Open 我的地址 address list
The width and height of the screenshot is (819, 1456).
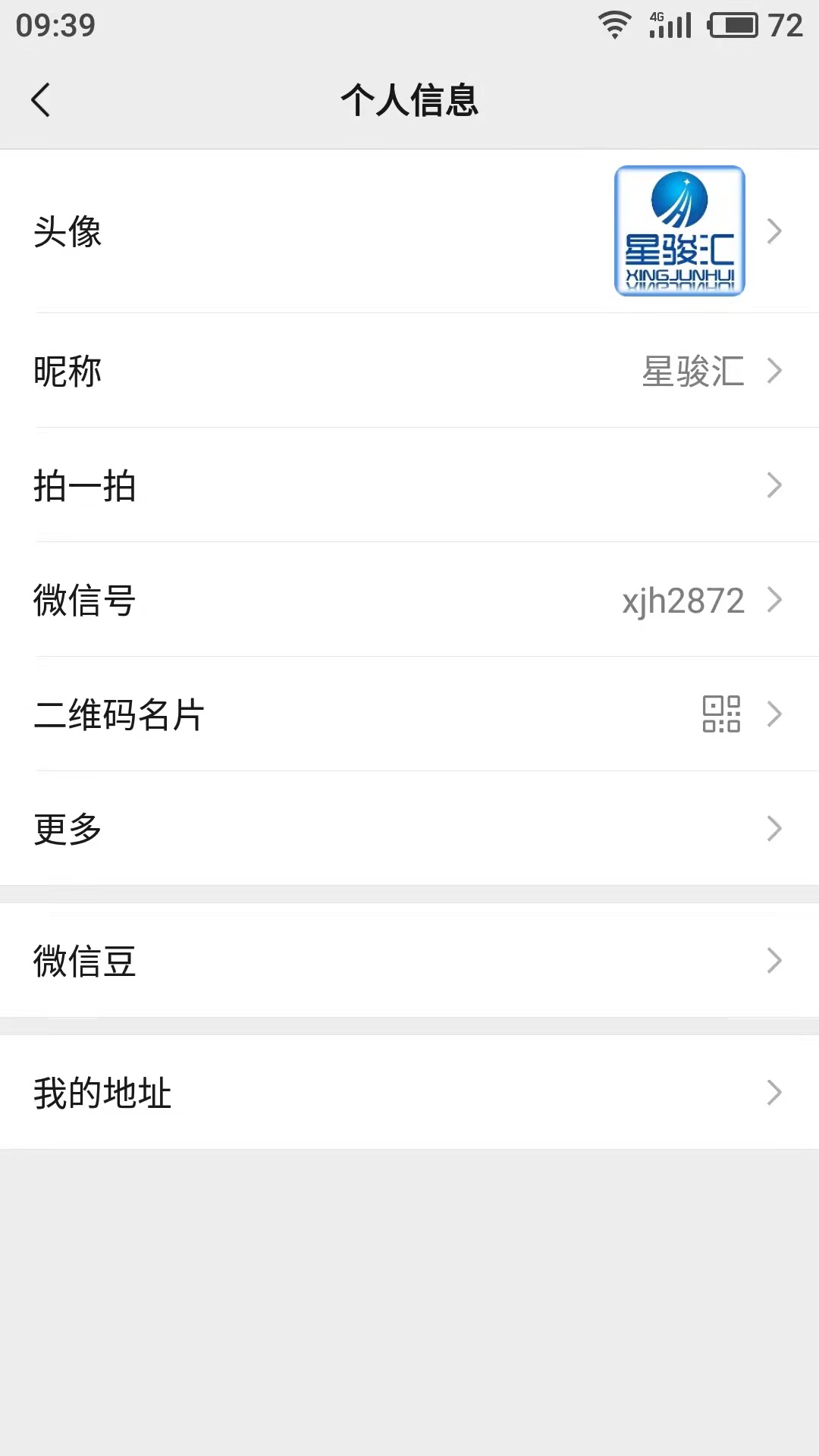tap(409, 1093)
